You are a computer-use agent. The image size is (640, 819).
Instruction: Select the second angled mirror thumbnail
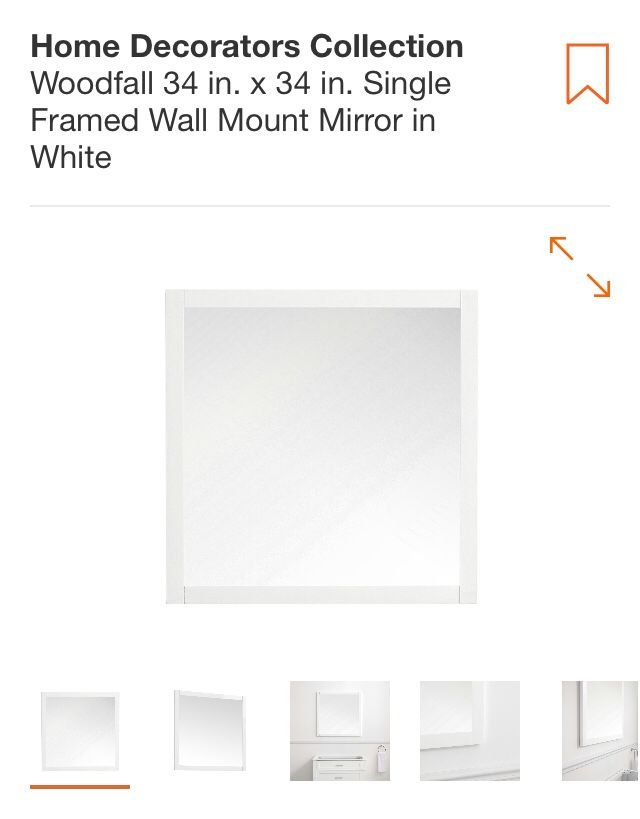(x=209, y=731)
